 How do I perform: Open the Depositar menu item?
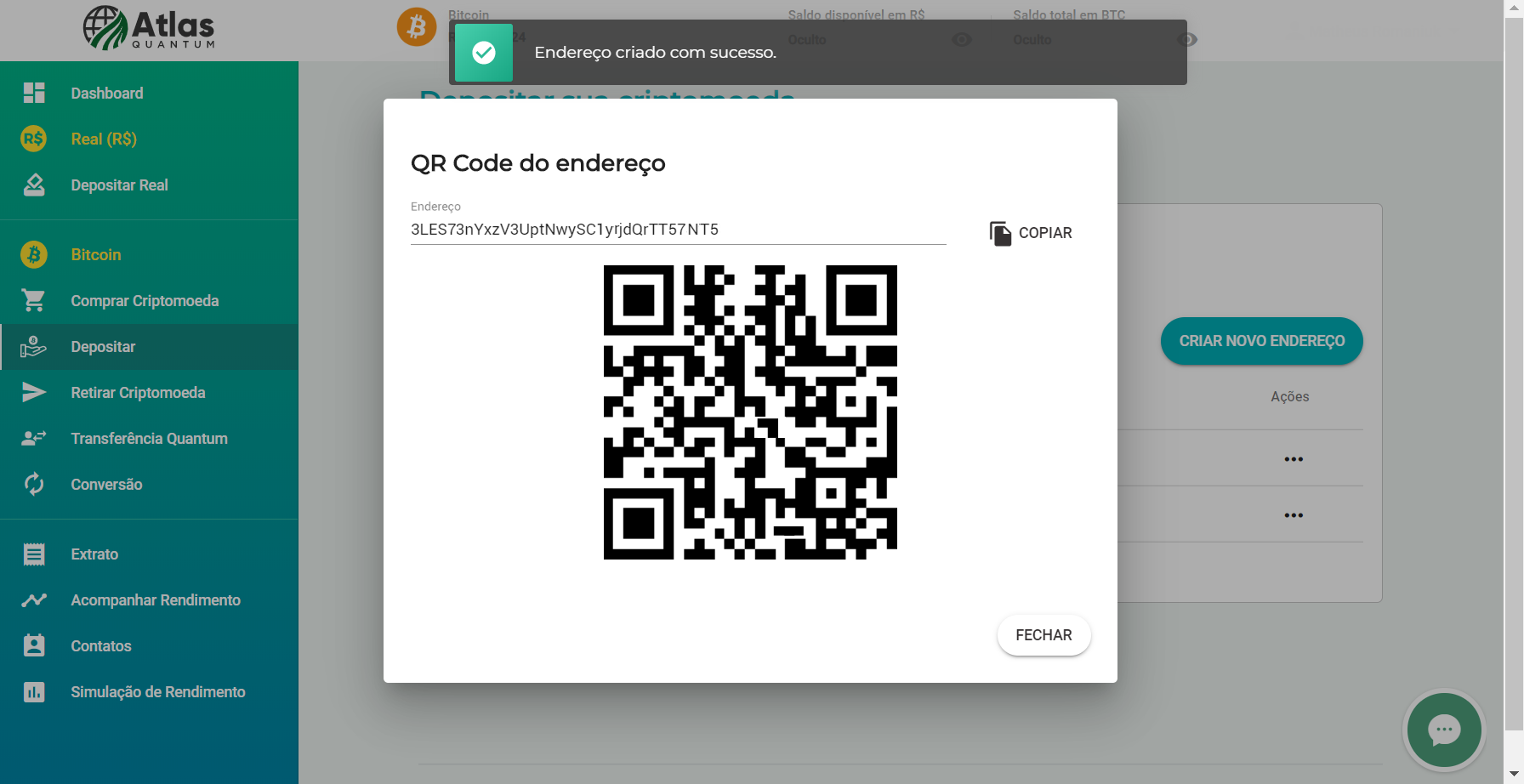pyautogui.click(x=103, y=347)
